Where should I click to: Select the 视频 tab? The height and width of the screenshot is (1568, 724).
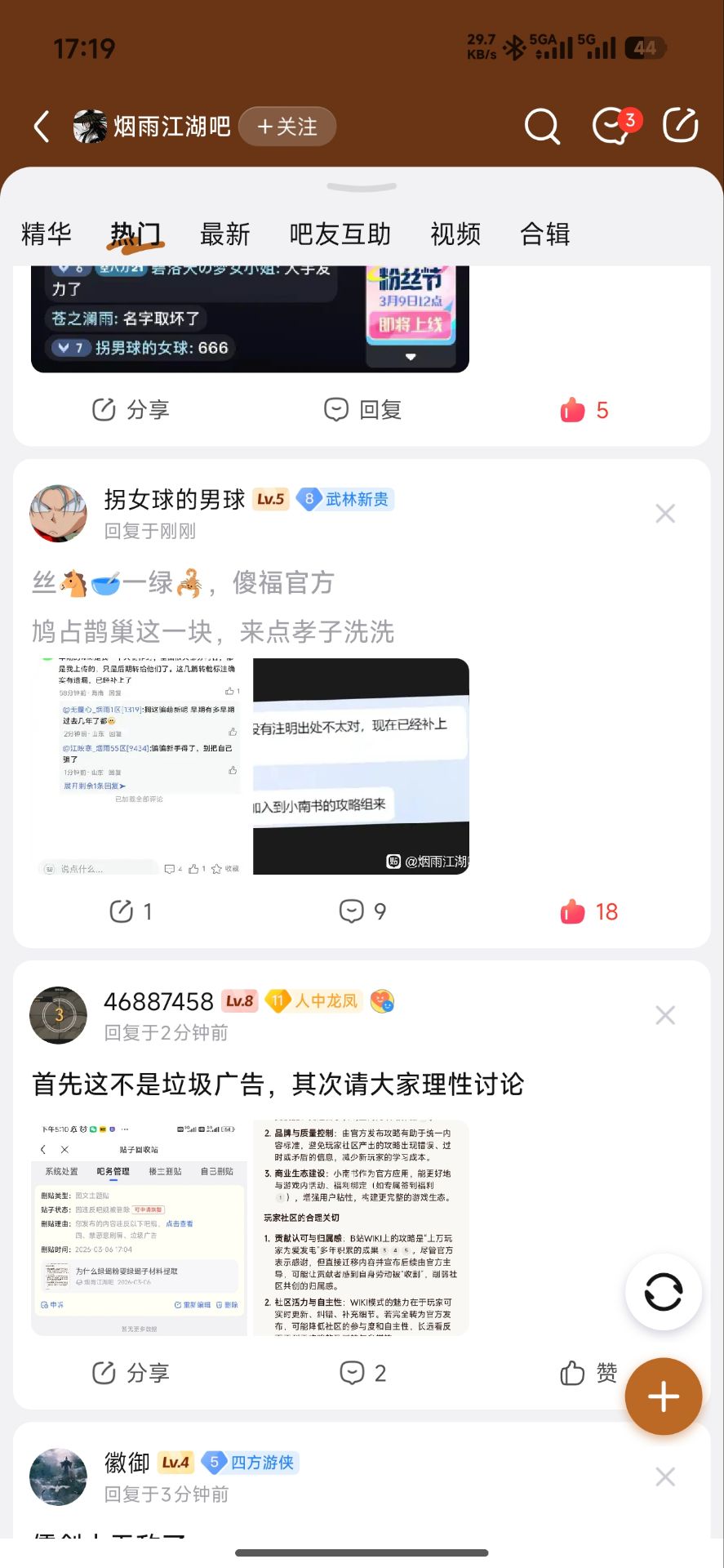click(x=455, y=234)
